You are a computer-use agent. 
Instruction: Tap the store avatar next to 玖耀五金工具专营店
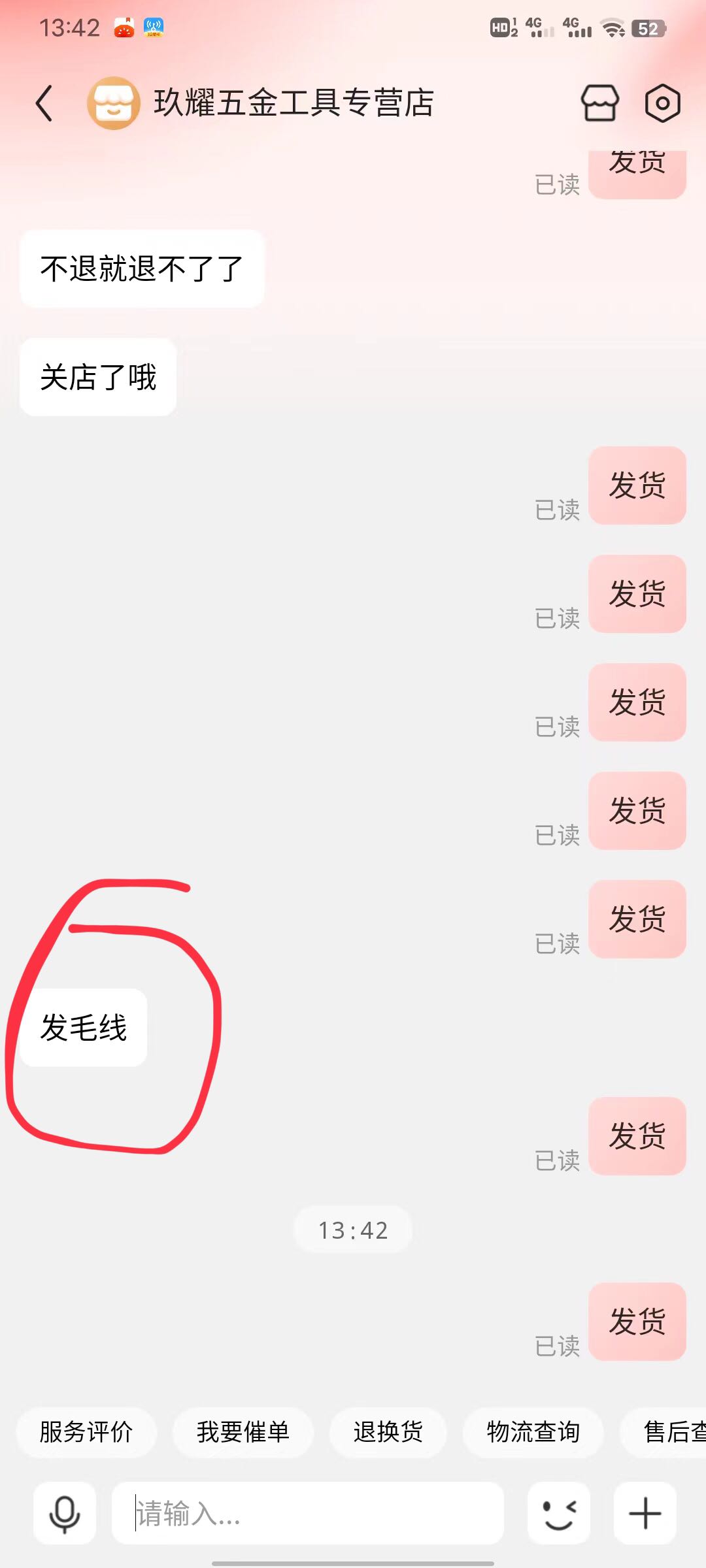click(x=114, y=103)
